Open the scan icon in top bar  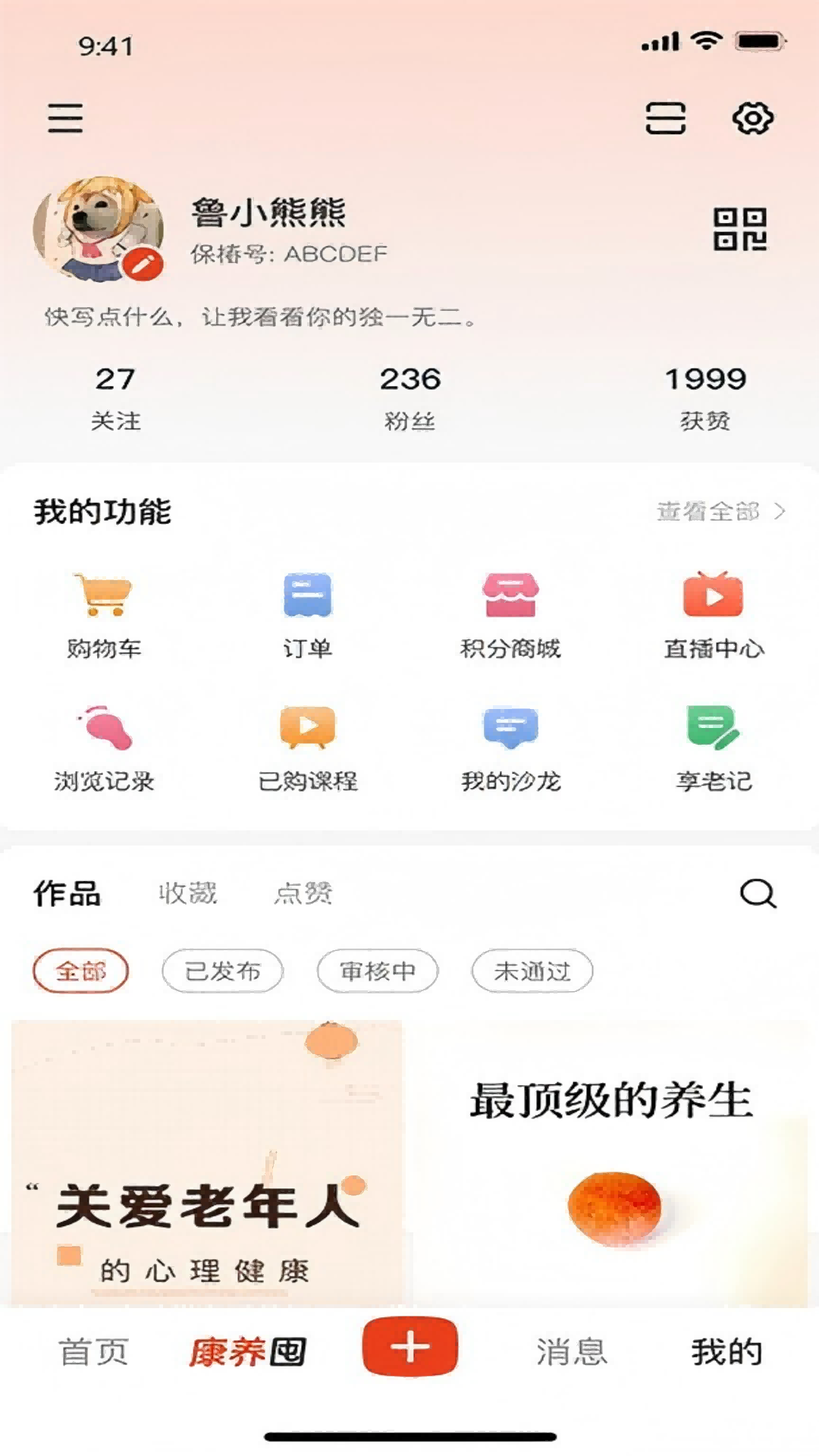click(x=664, y=119)
